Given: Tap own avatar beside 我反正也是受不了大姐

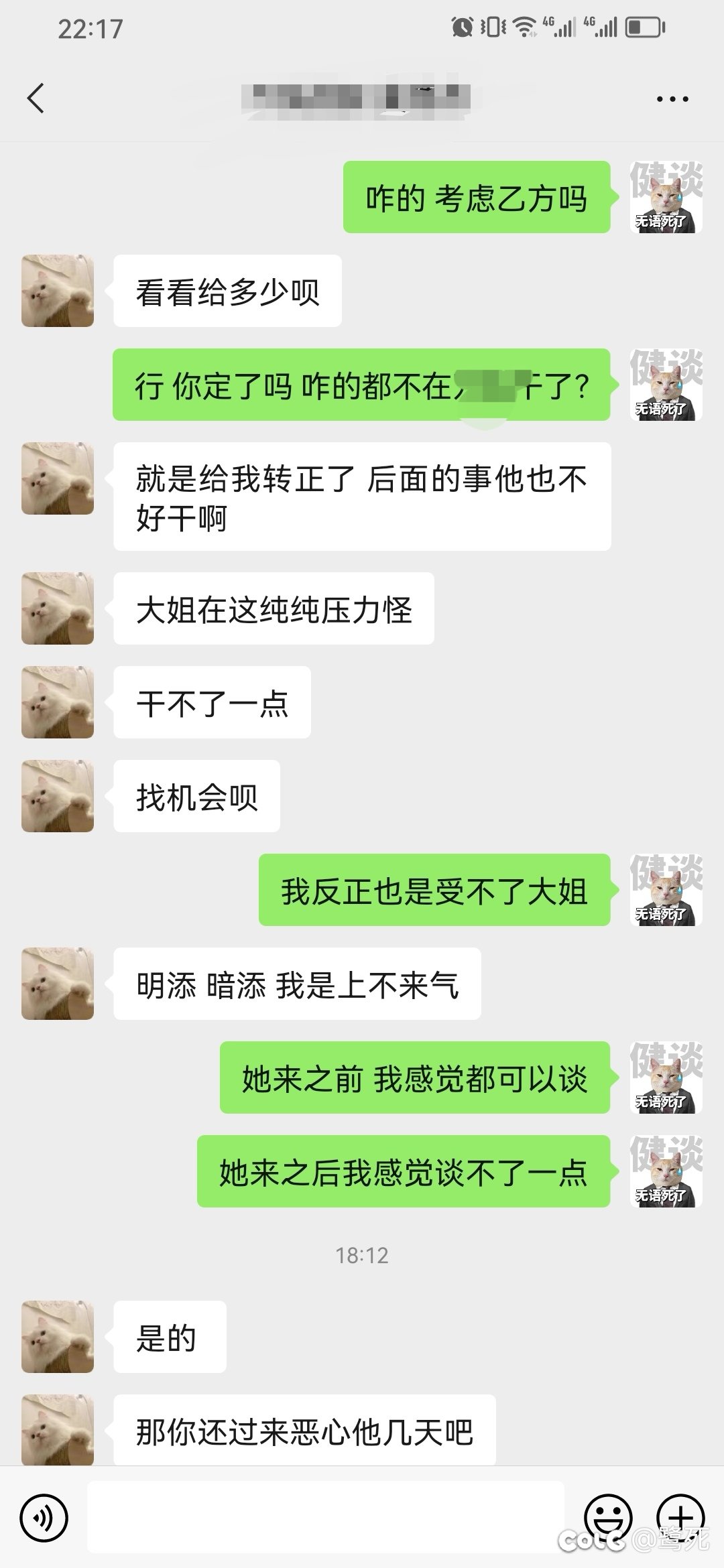Looking at the screenshot, I should pyautogui.click(x=666, y=890).
